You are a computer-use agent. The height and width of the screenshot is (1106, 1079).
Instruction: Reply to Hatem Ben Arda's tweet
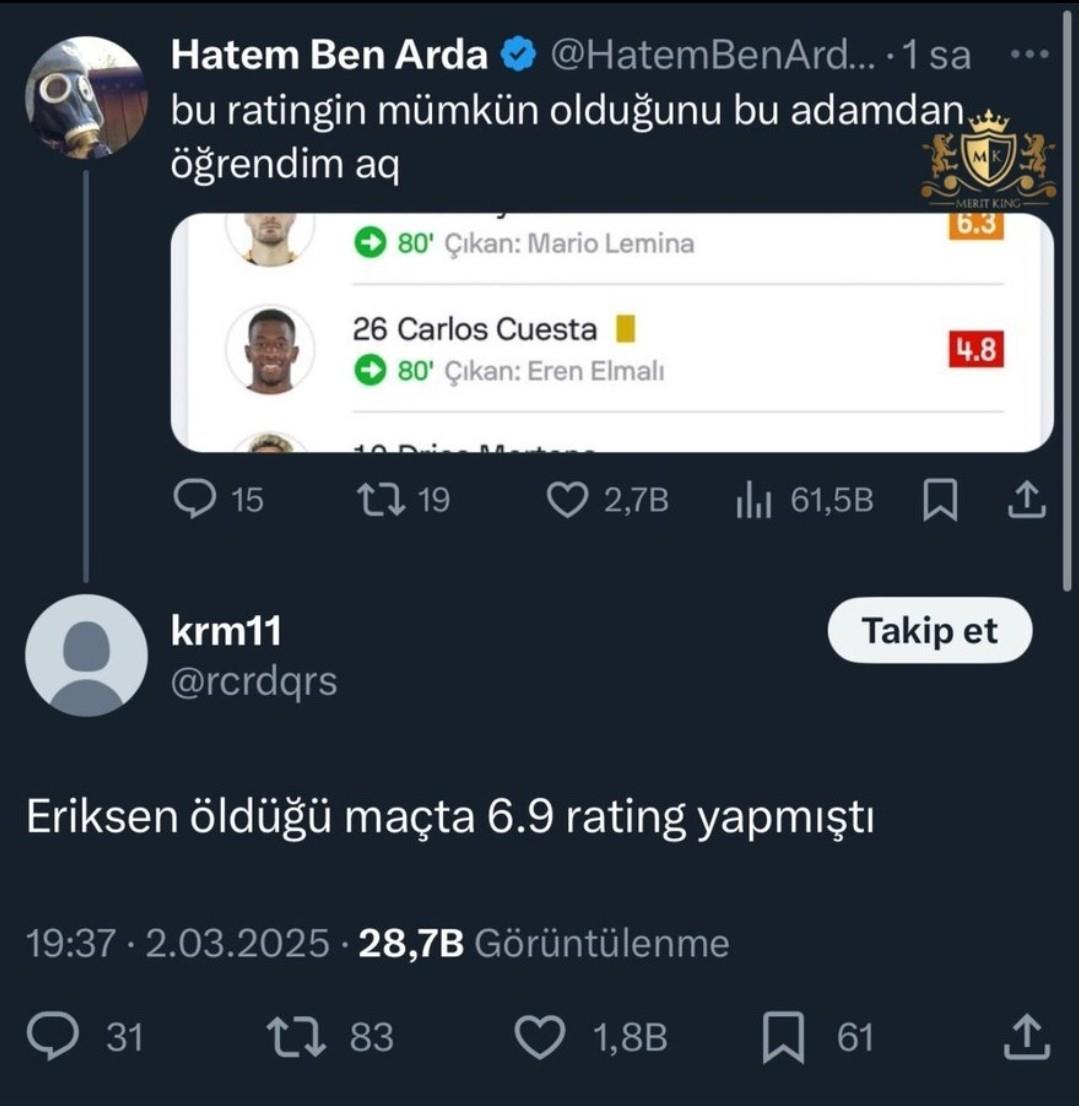(x=190, y=499)
